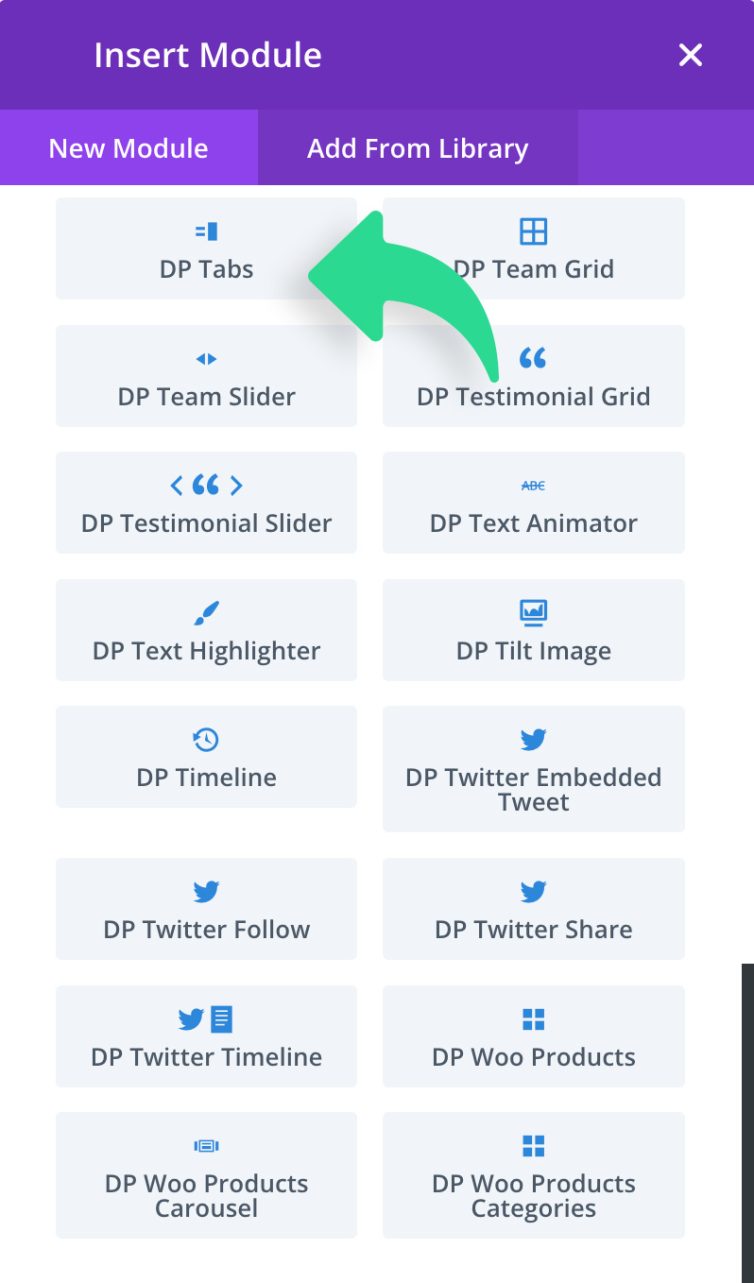Click the scrollbar on the right edge
The width and height of the screenshot is (754, 1283).
click(x=747, y=1100)
